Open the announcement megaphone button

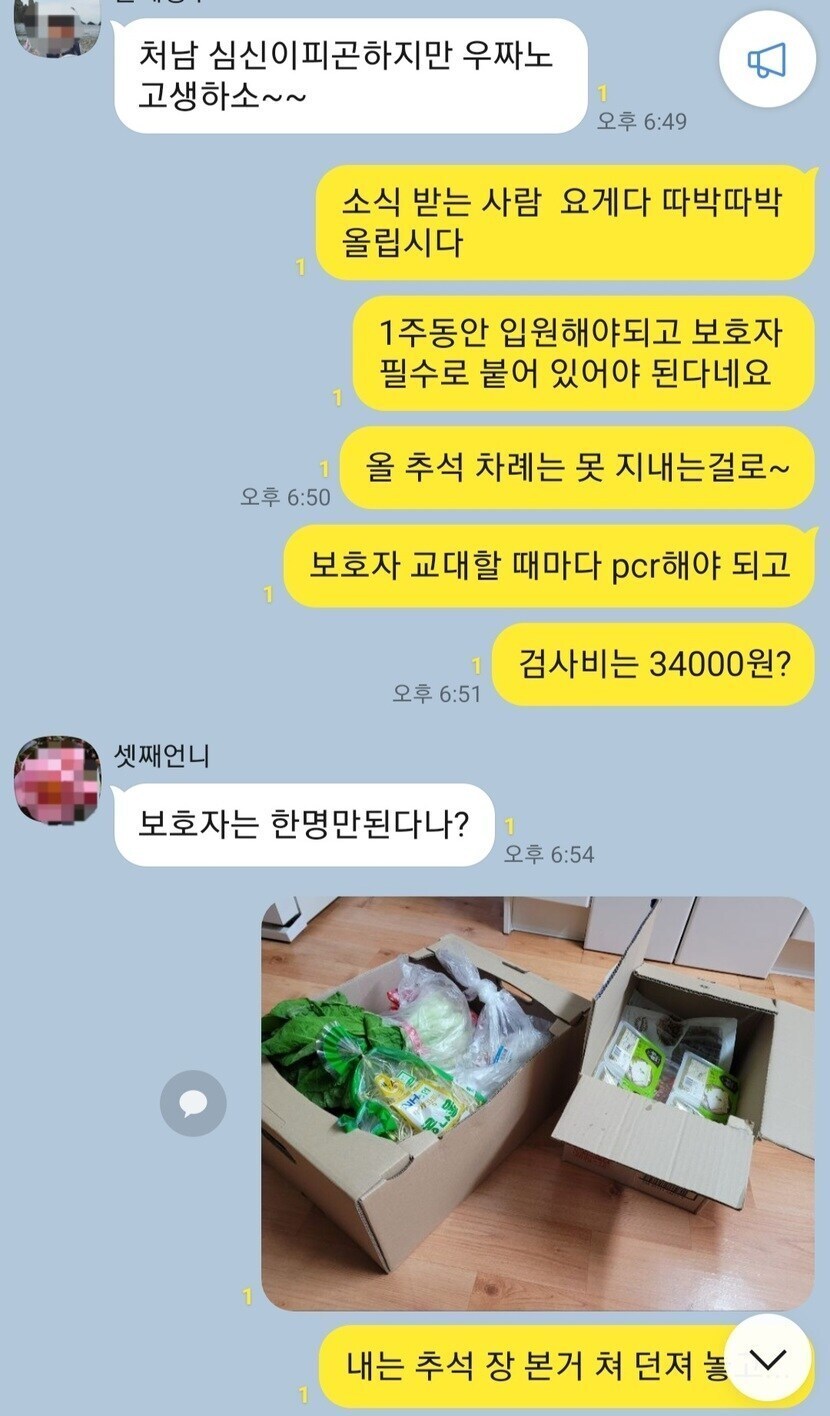tap(768, 62)
